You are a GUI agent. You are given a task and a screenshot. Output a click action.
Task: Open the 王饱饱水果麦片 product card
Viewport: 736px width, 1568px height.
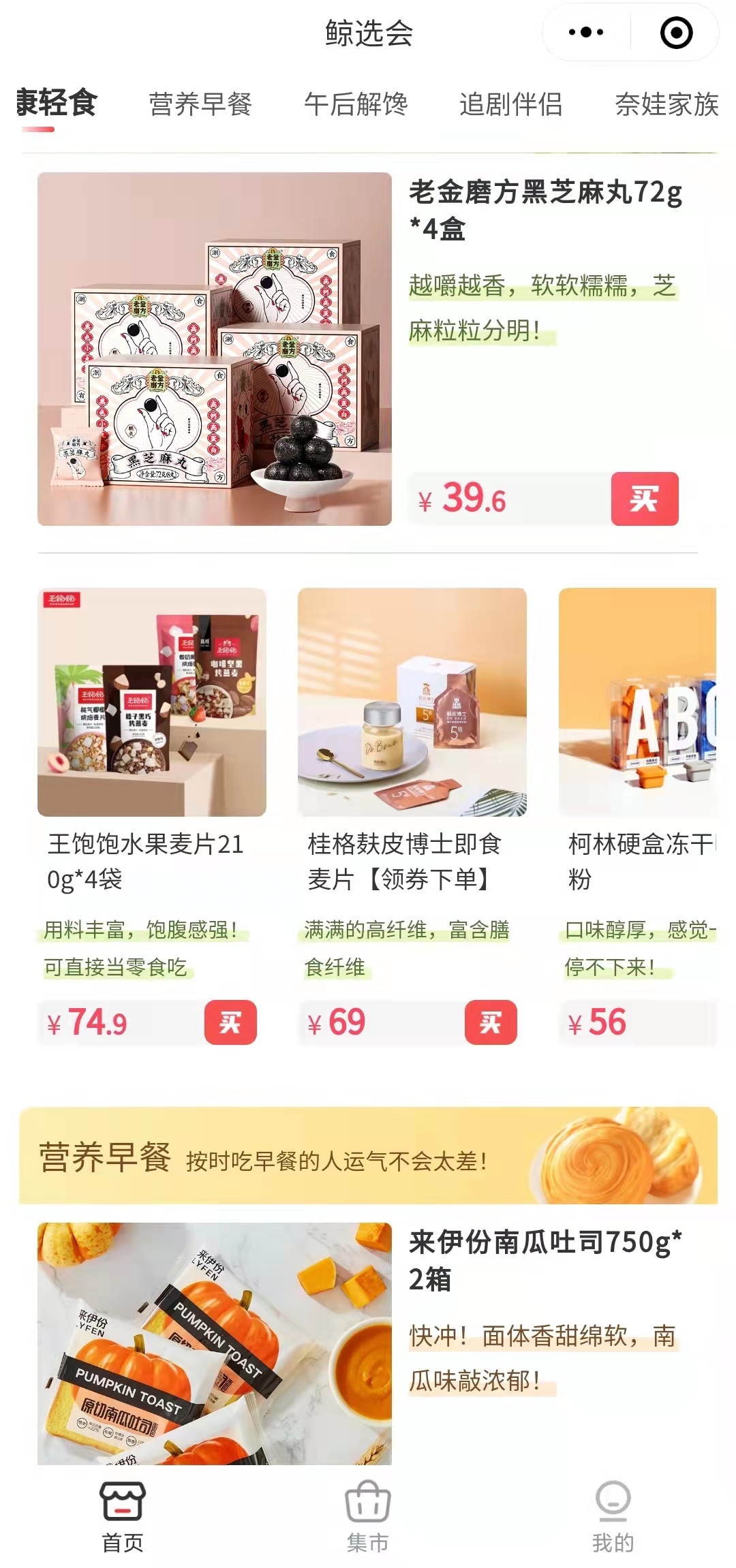click(x=151, y=702)
